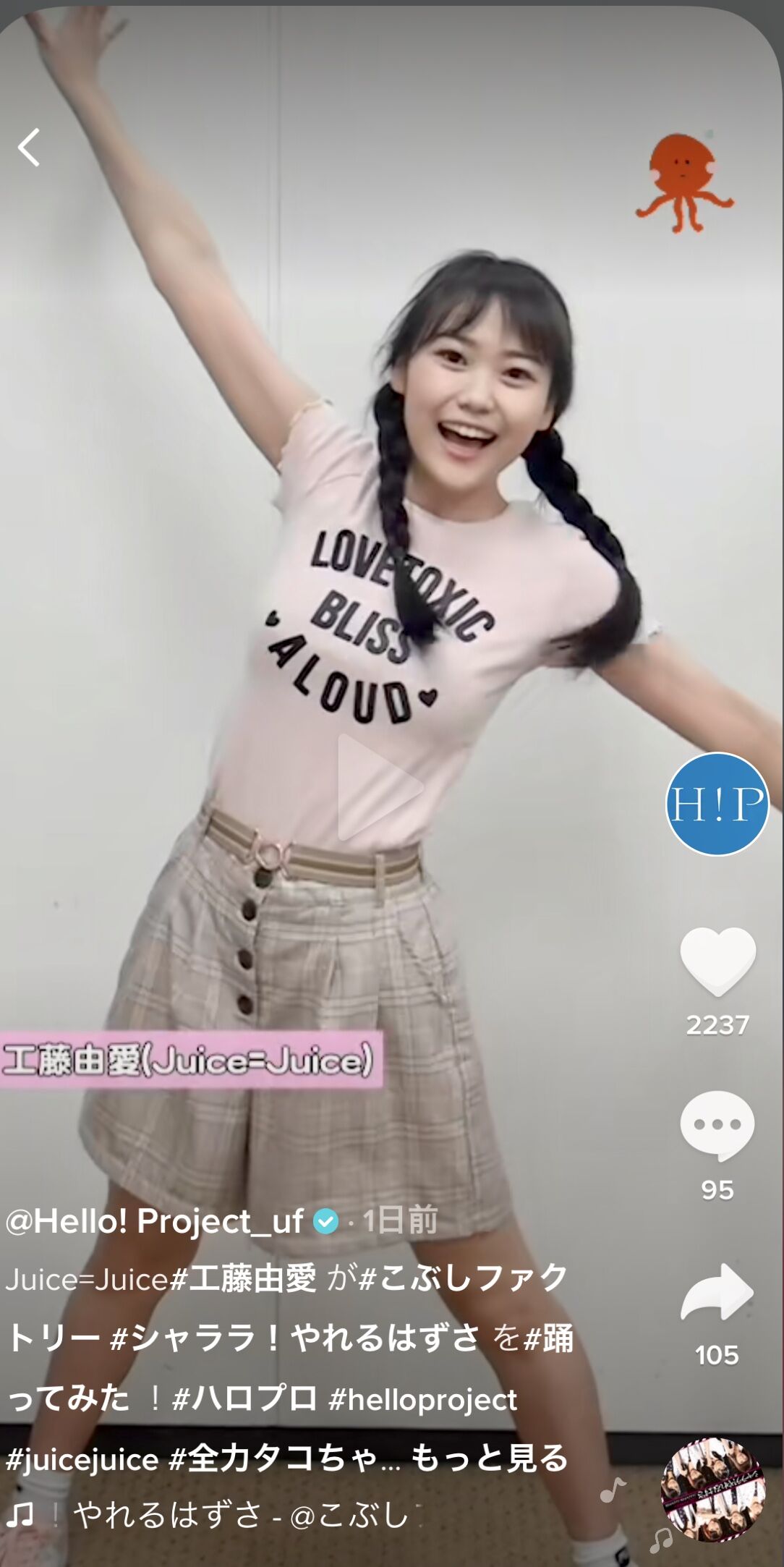Viewport: 784px width, 1567px height.
Task: Open the #juicejuice hashtag
Action: coord(82,1459)
